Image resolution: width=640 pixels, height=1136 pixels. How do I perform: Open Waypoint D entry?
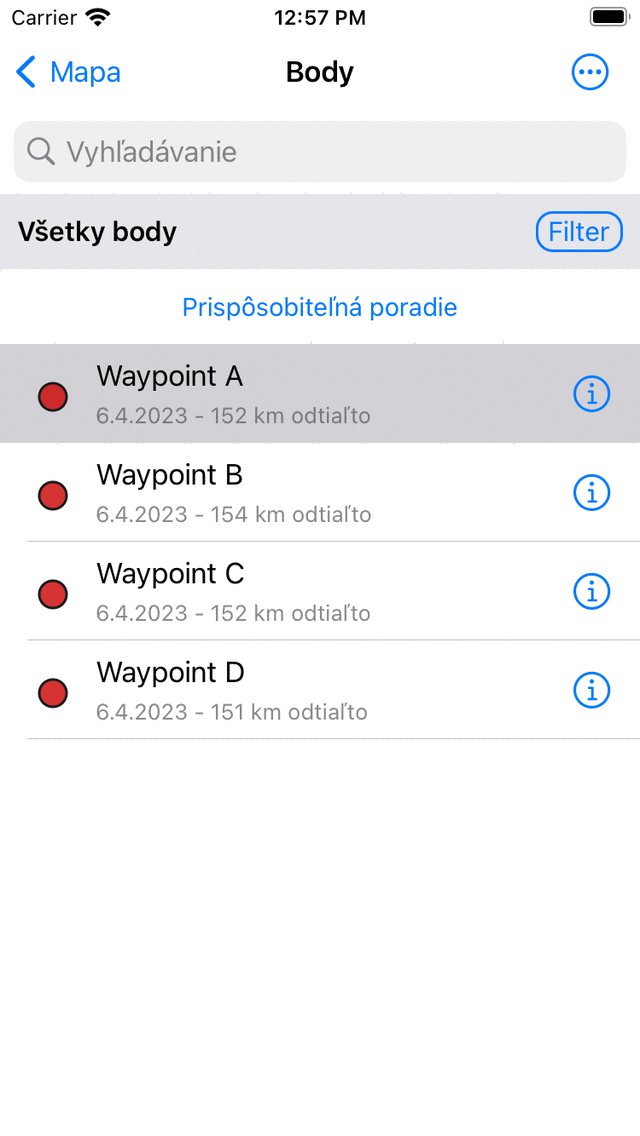point(300,691)
